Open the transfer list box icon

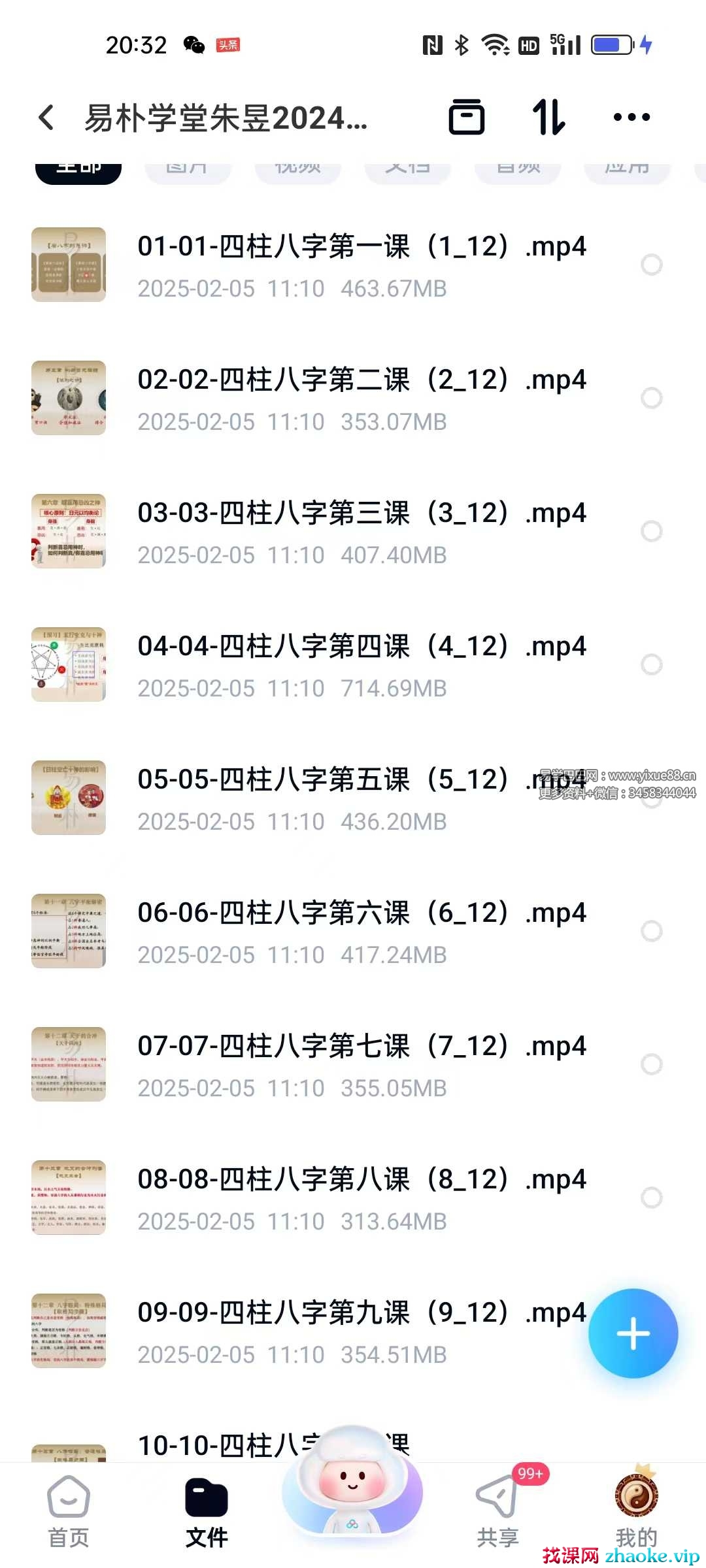point(467,118)
